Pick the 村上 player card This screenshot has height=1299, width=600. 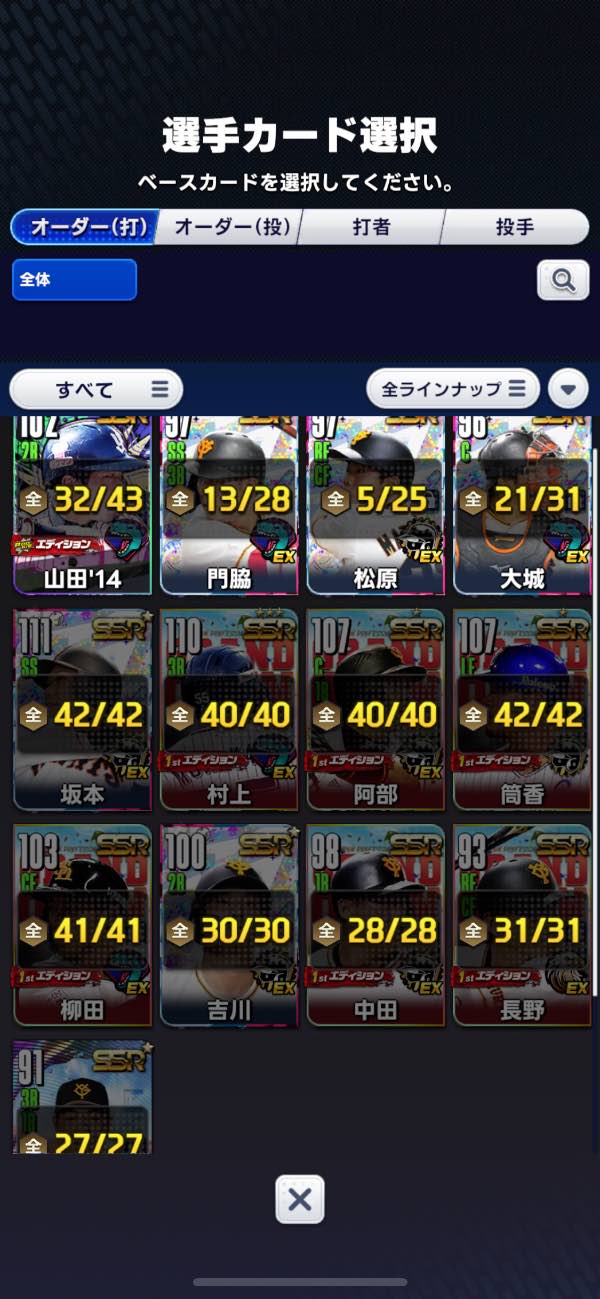(229, 710)
